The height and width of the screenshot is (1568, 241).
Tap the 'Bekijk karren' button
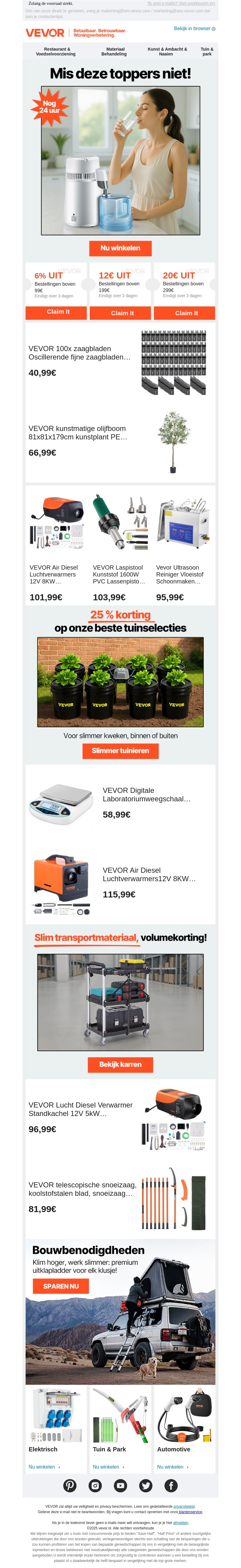(120, 1065)
